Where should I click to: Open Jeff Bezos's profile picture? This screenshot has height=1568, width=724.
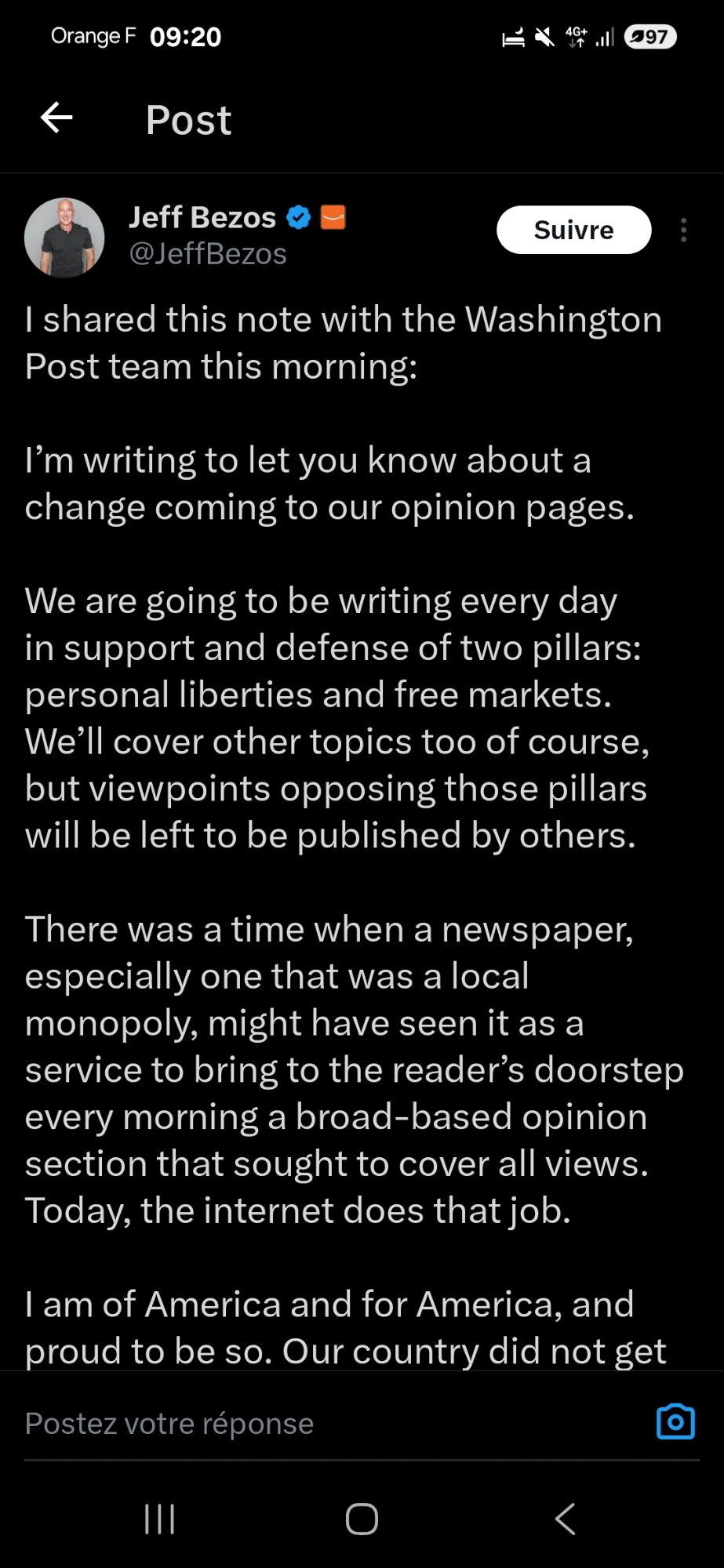[64, 238]
